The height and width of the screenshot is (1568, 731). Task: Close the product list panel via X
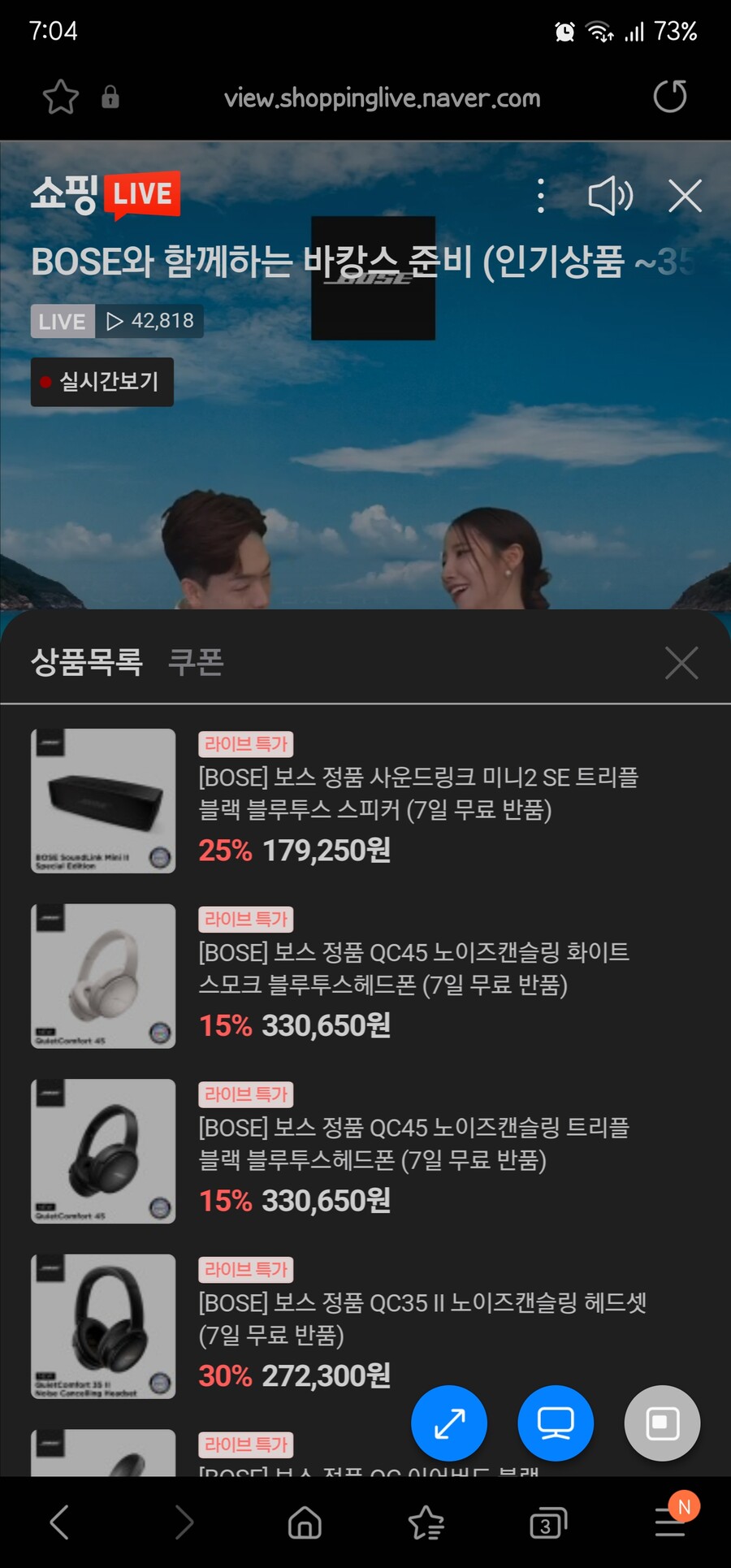pyautogui.click(x=681, y=662)
